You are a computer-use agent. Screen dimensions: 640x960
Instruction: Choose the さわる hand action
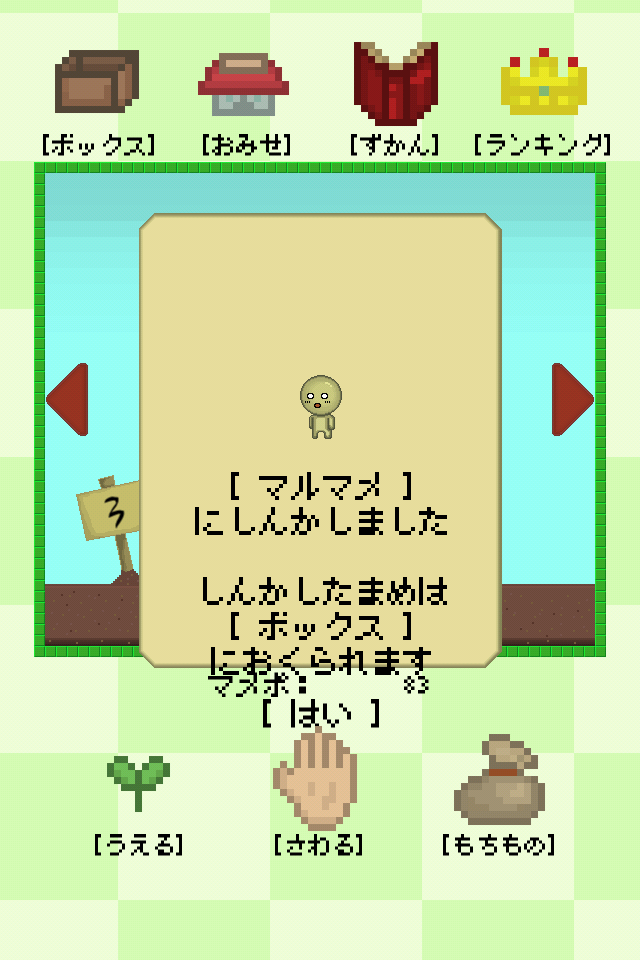pyautogui.click(x=317, y=793)
